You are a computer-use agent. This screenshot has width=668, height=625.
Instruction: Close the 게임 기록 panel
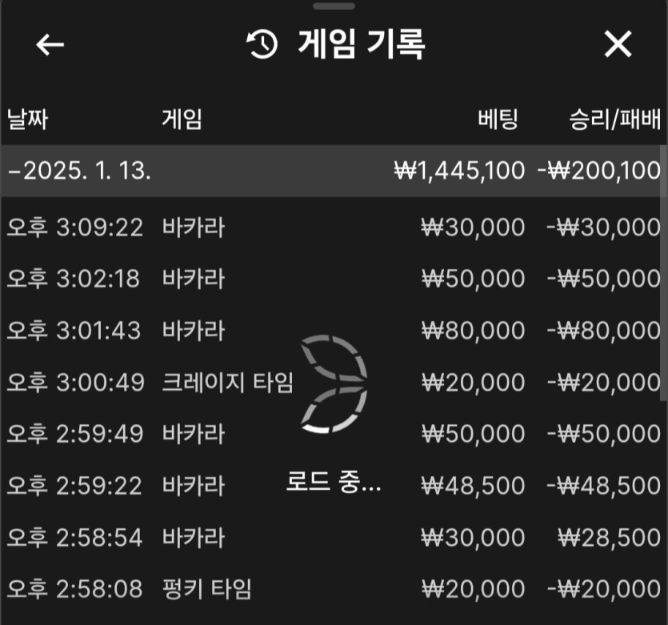(618, 45)
